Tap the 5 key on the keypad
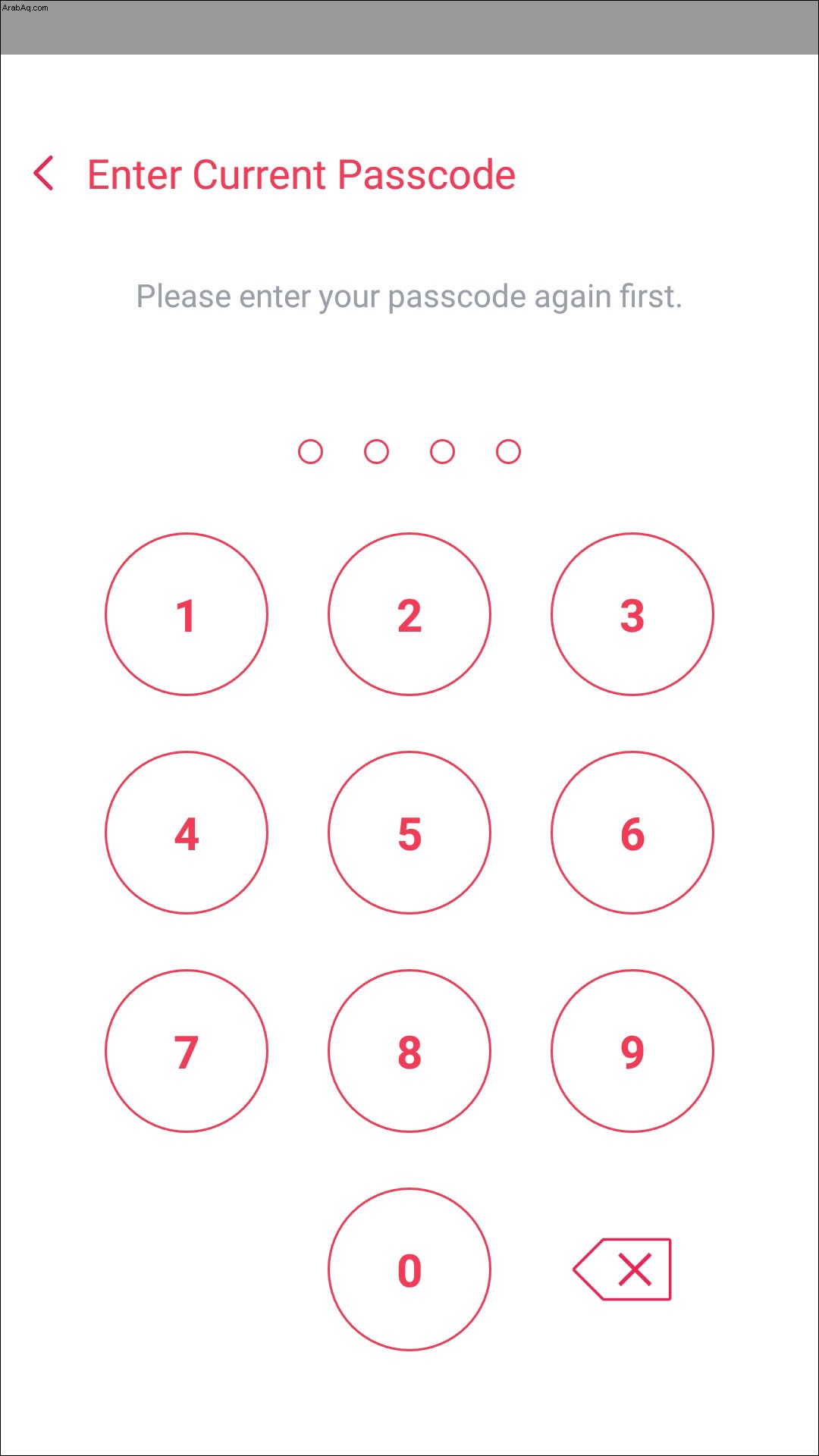This screenshot has height=1456, width=819. click(409, 833)
